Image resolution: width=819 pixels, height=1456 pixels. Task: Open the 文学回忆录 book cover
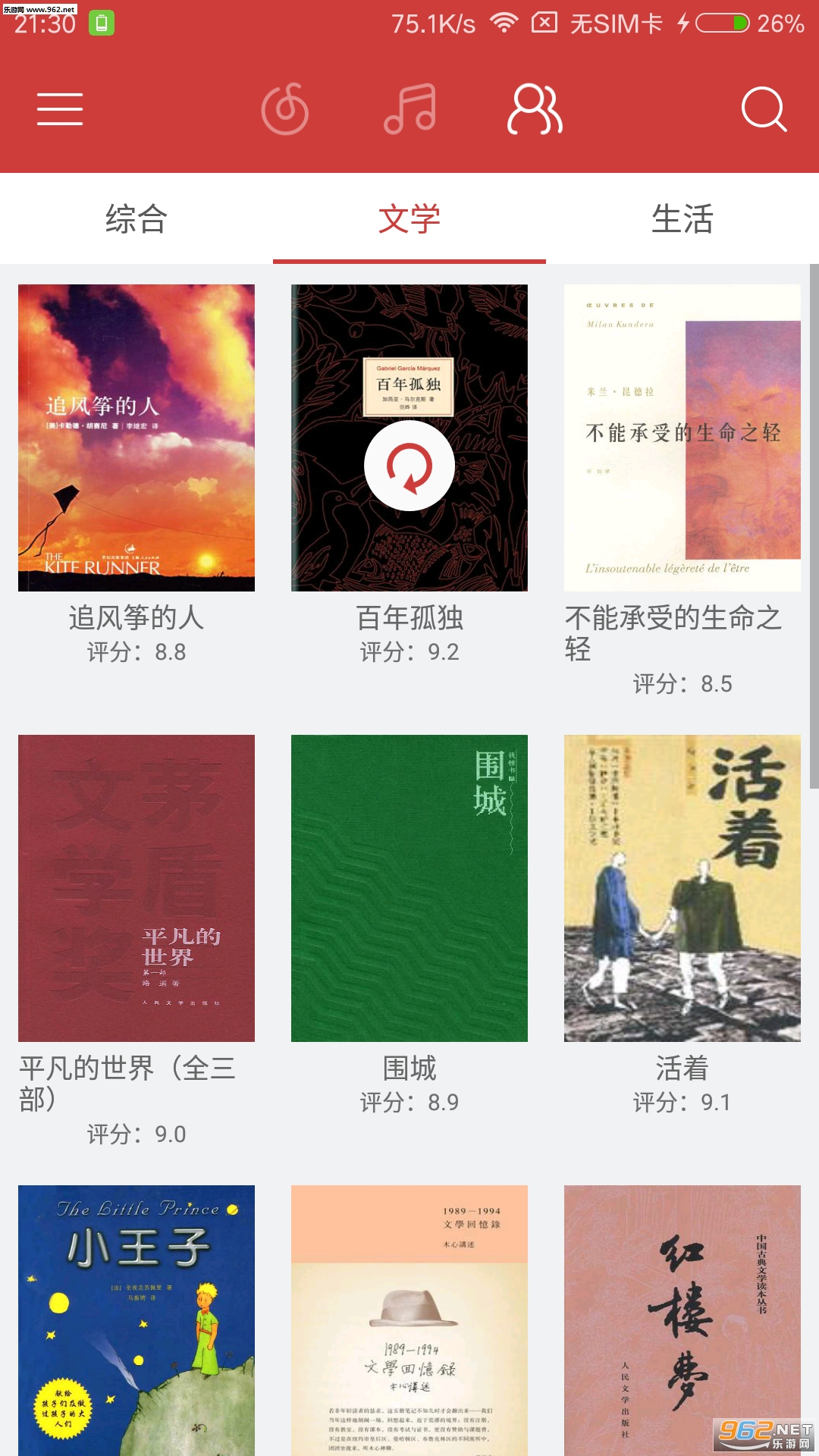(409, 1320)
